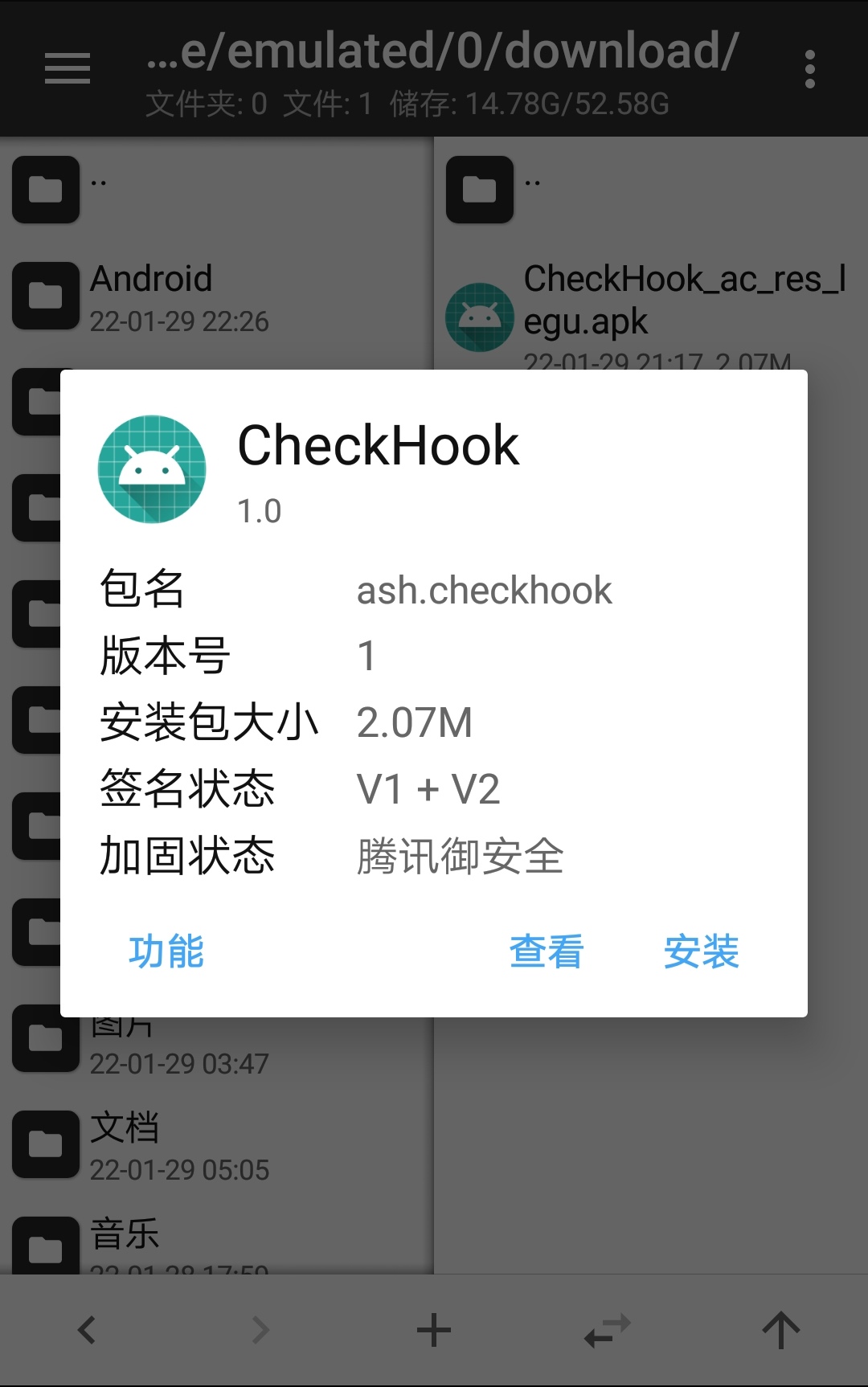Go forward with the right arrow
Image resolution: width=868 pixels, height=1387 pixels.
point(260,1330)
